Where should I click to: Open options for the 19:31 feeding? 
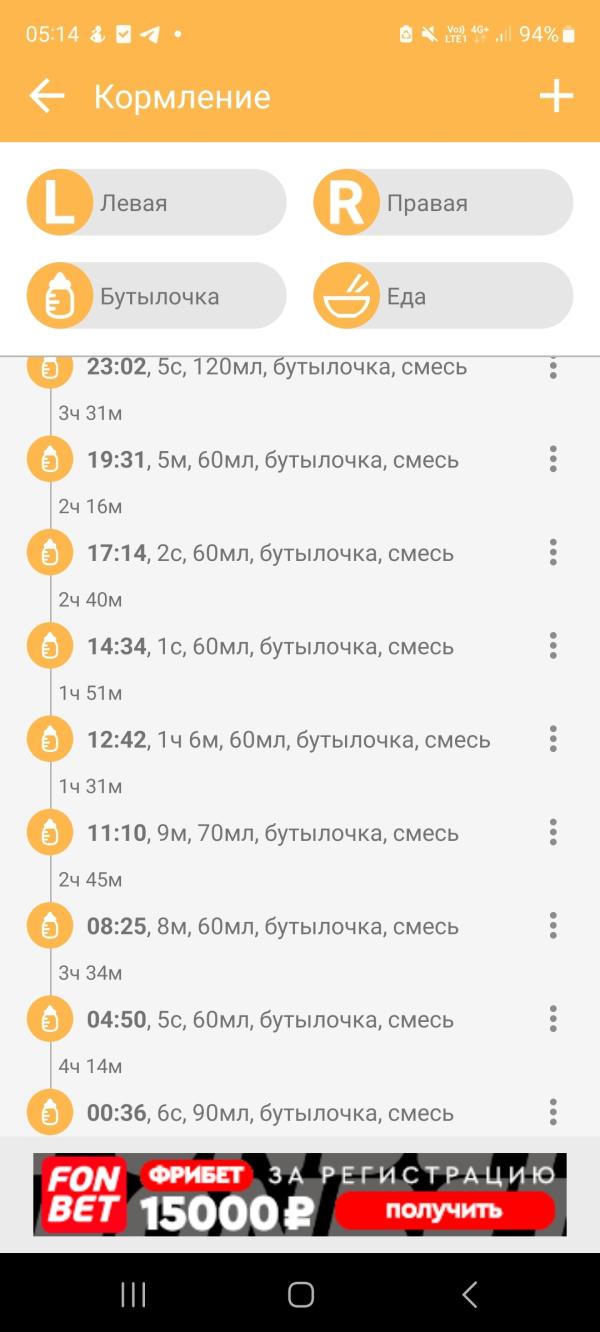pyautogui.click(x=553, y=460)
